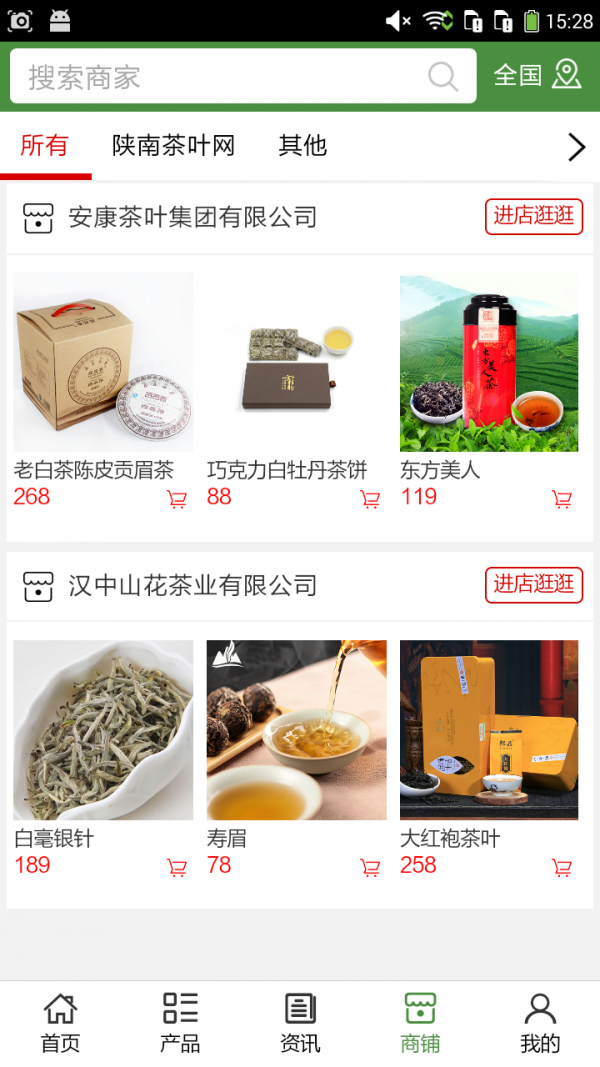Add 老白茶陈皮贡眉茶 to the cart

[x=177, y=499]
